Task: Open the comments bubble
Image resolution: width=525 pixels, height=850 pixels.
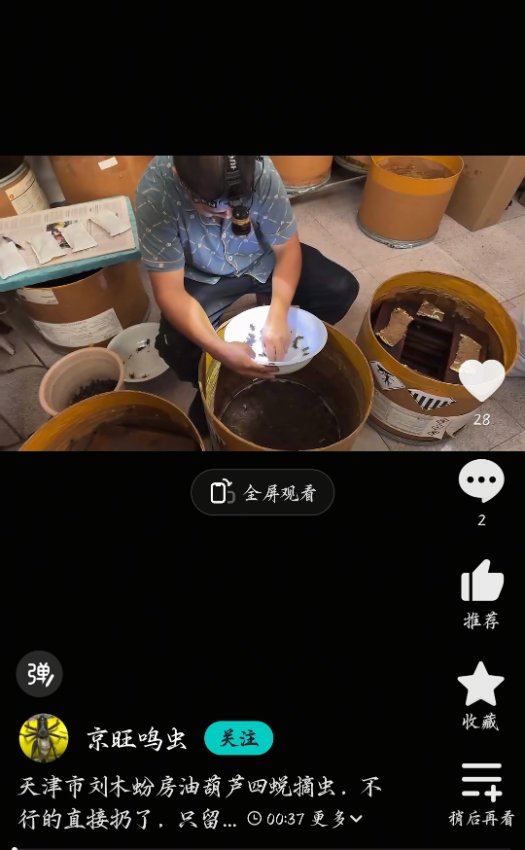Action: (482, 480)
